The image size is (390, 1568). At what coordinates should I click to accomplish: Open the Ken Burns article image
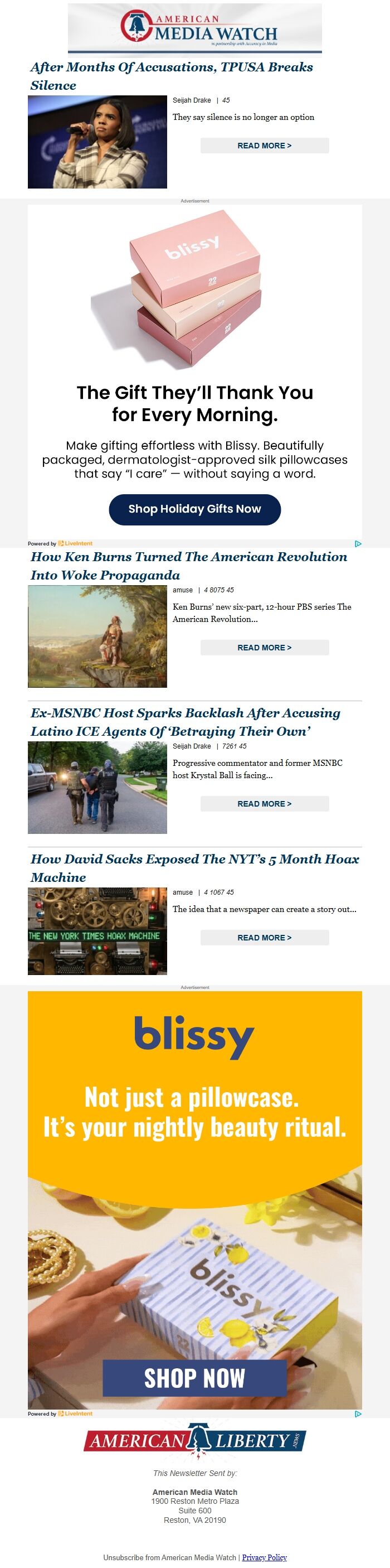click(97, 636)
